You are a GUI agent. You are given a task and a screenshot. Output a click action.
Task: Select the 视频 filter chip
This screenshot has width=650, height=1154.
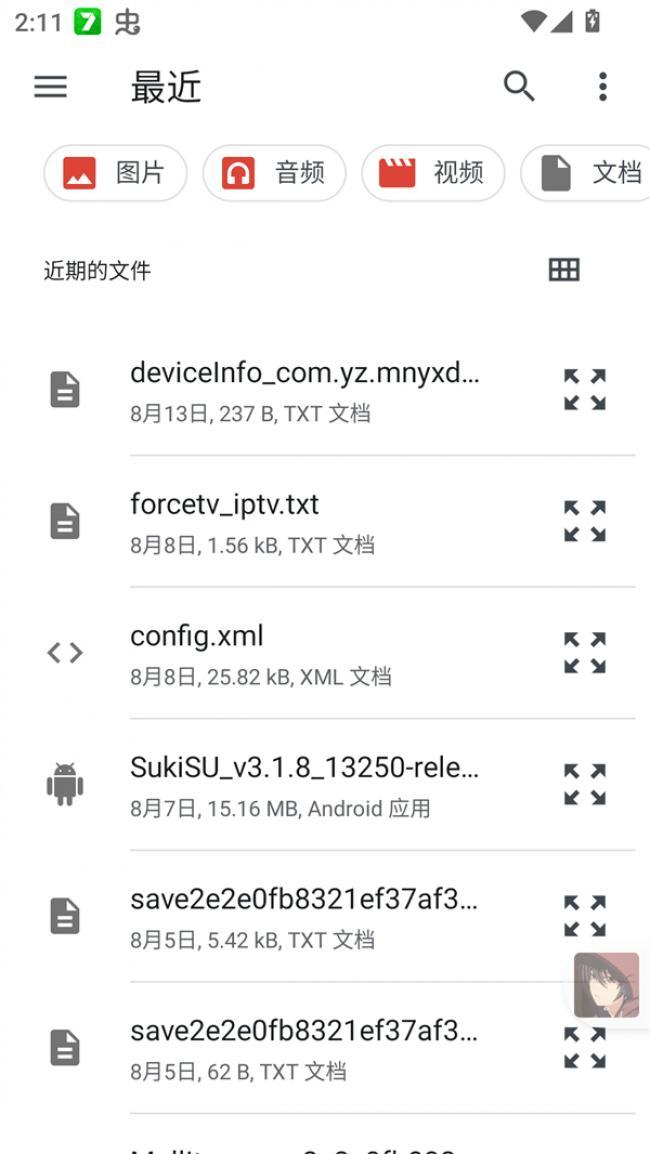(432, 173)
